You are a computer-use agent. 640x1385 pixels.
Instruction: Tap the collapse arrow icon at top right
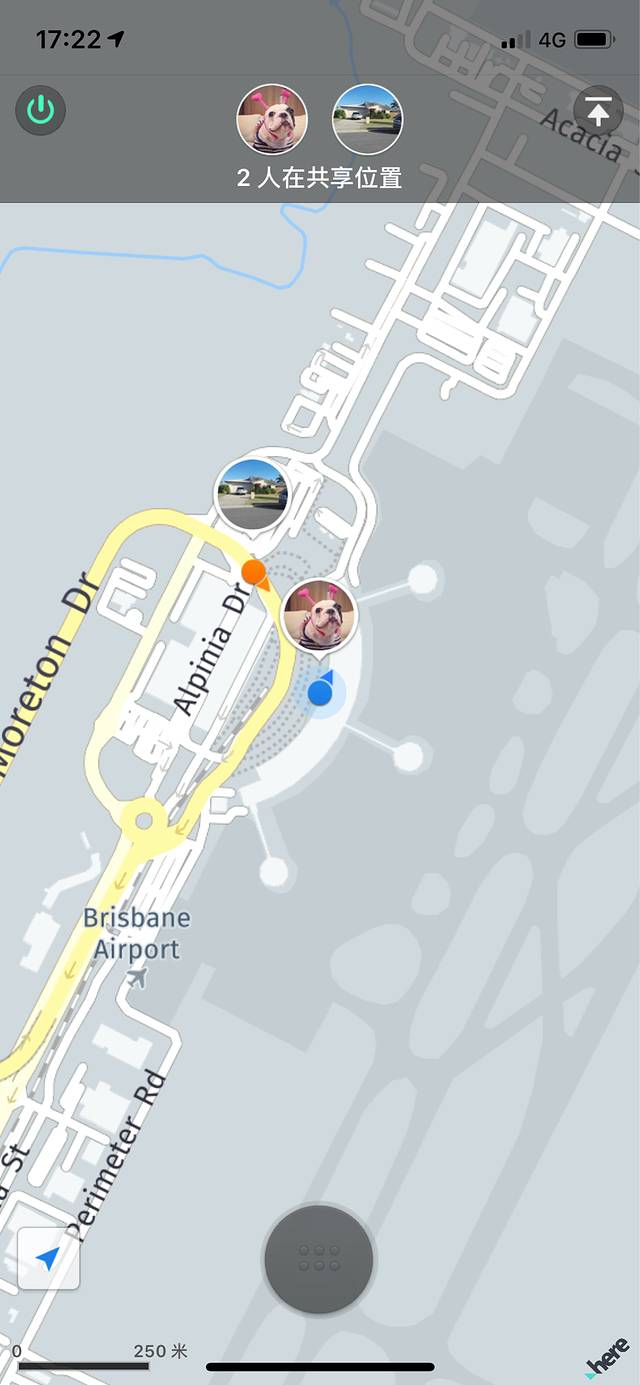(x=598, y=111)
